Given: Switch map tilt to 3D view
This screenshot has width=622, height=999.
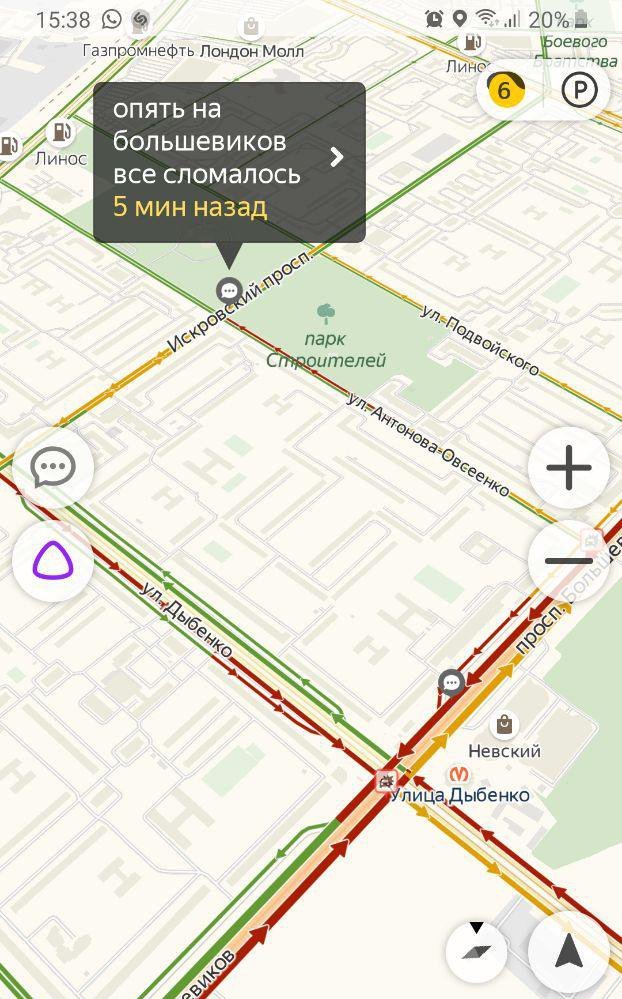Looking at the screenshot, I should pyautogui.click(x=476, y=949).
